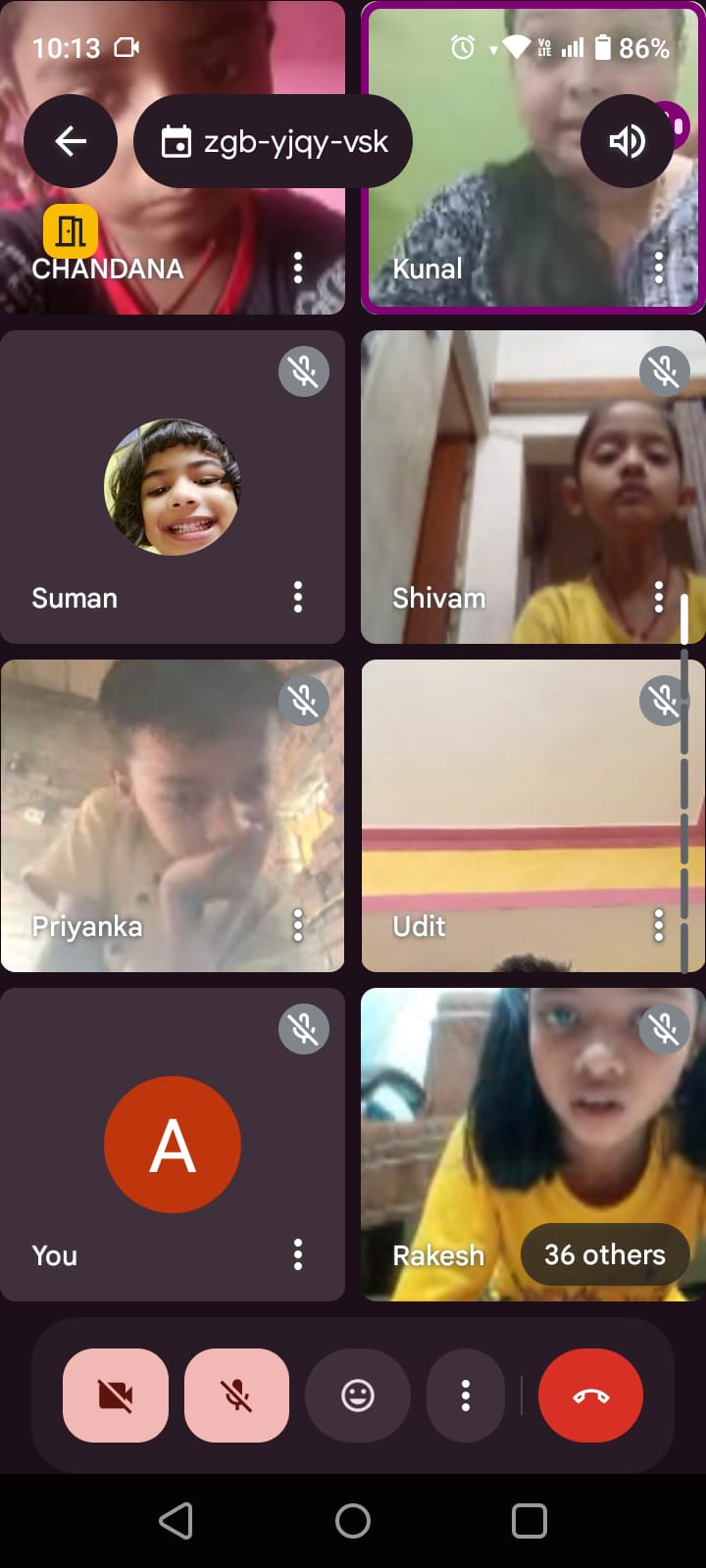Screen dimensions: 706x1568
Task: Turn on your camera
Action: tap(116, 1395)
